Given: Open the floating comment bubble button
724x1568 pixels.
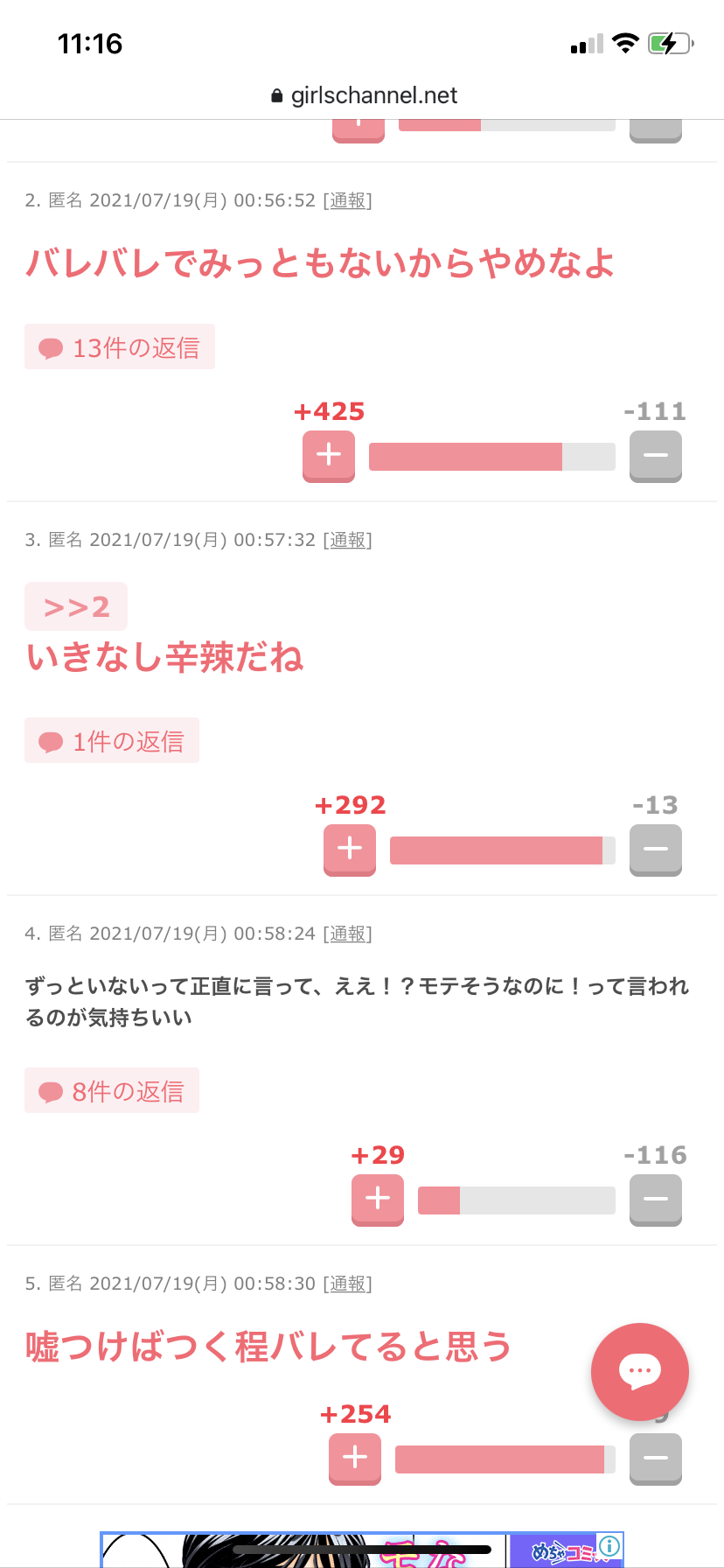Looking at the screenshot, I should click(640, 1372).
